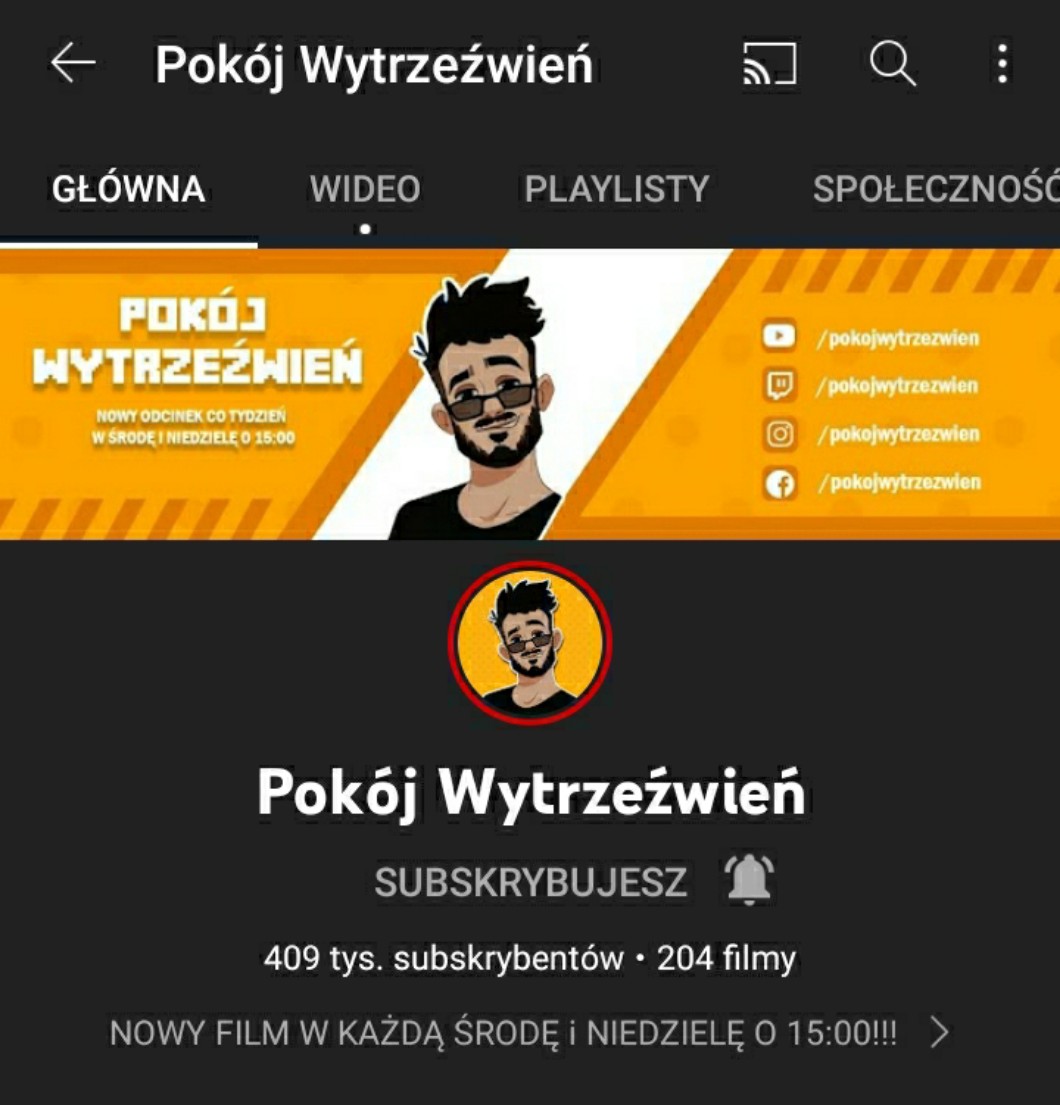Open the three-dot overflow menu

(1002, 65)
